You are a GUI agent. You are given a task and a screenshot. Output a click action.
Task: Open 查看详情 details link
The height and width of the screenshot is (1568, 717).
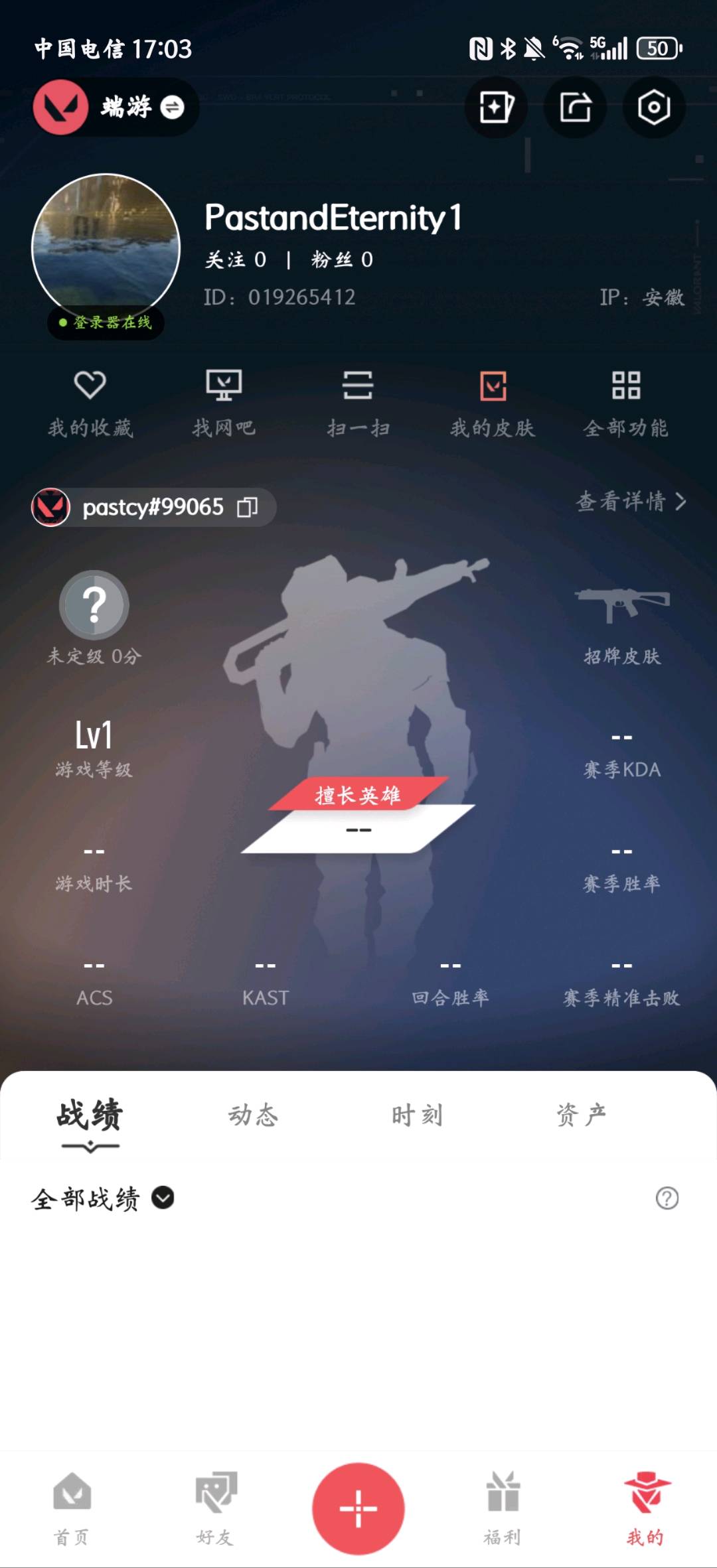[630, 502]
